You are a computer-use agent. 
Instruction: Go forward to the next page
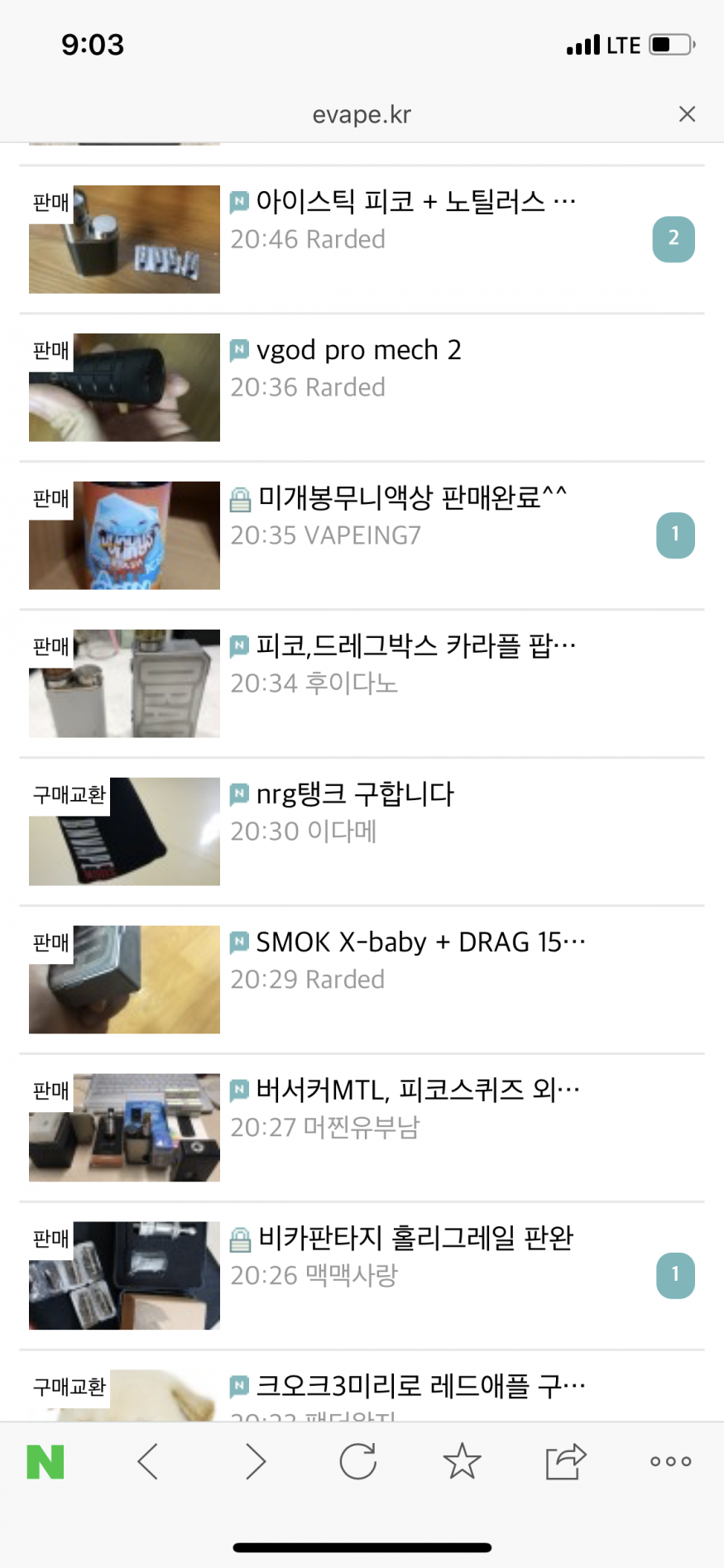(x=256, y=1462)
